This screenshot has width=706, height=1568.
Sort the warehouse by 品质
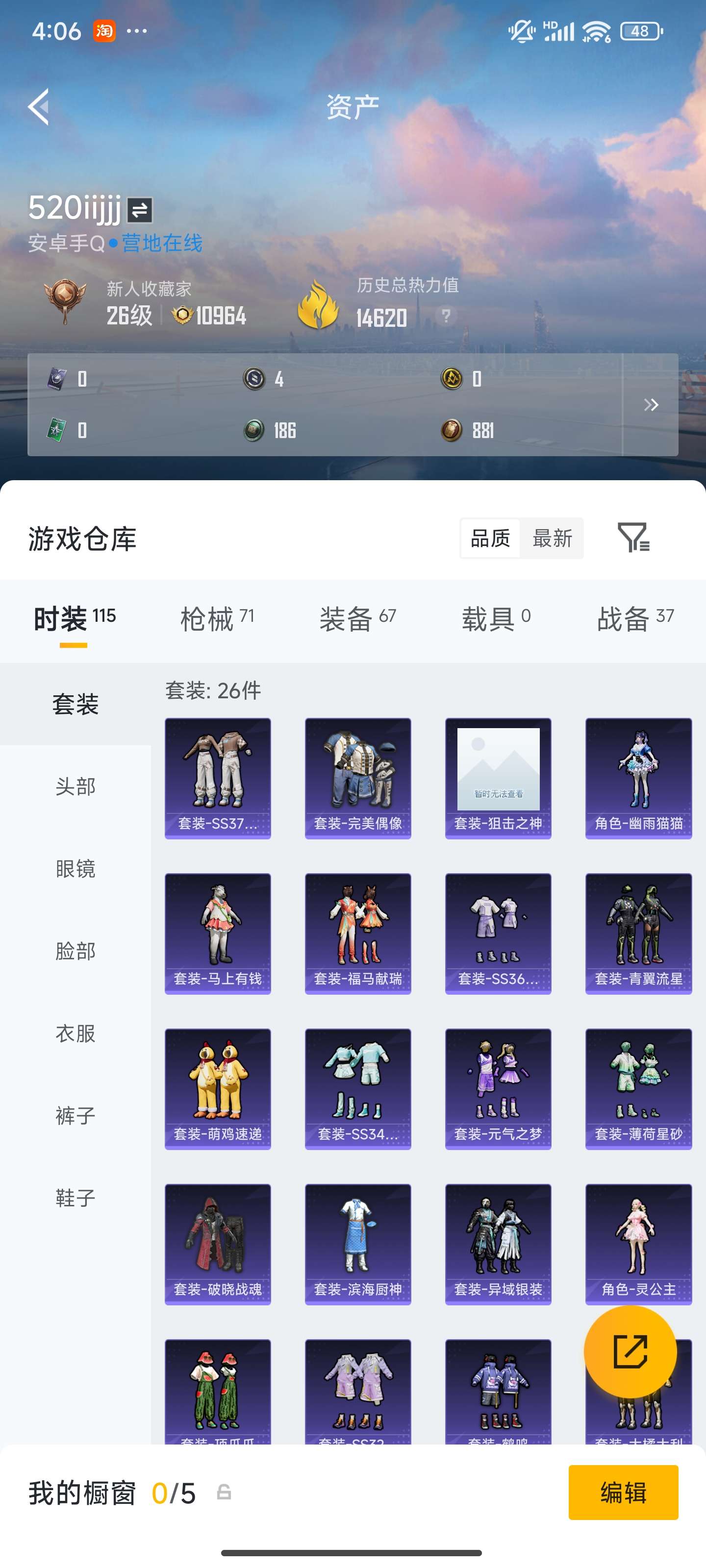490,538
